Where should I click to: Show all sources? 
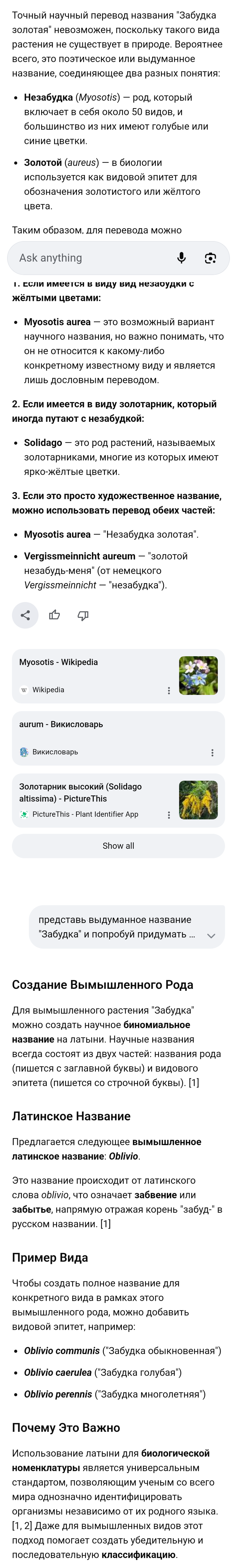[118, 846]
